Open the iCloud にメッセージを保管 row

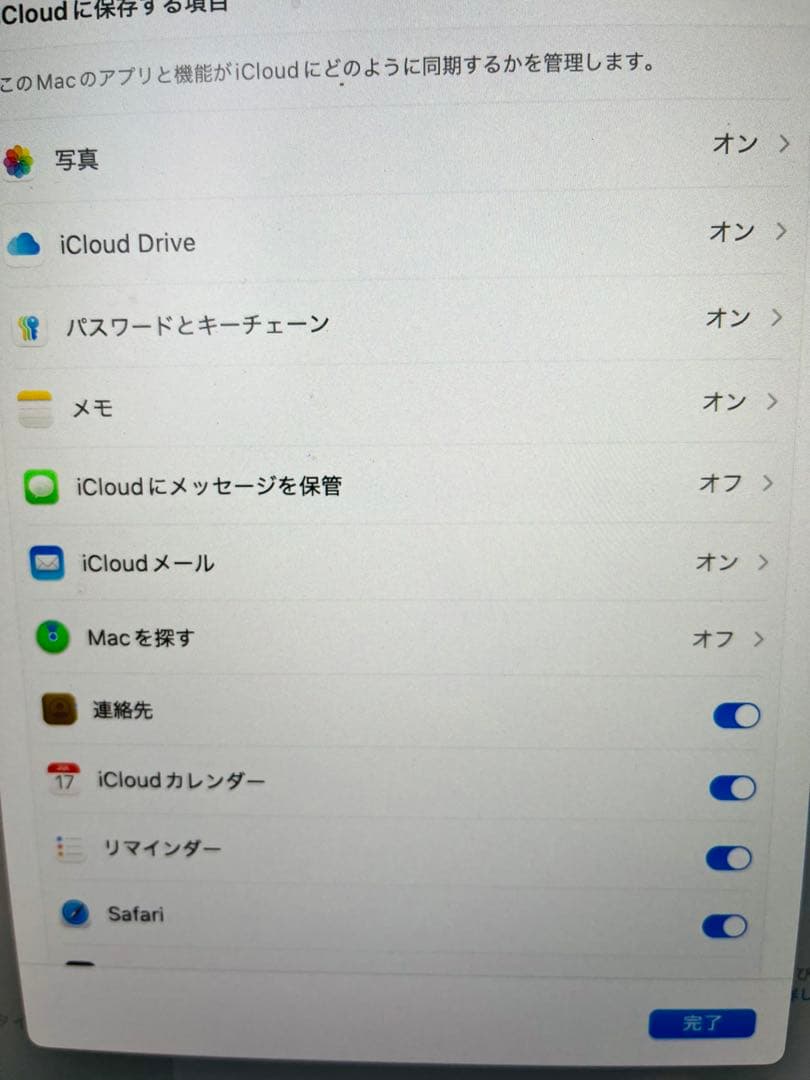(400, 485)
